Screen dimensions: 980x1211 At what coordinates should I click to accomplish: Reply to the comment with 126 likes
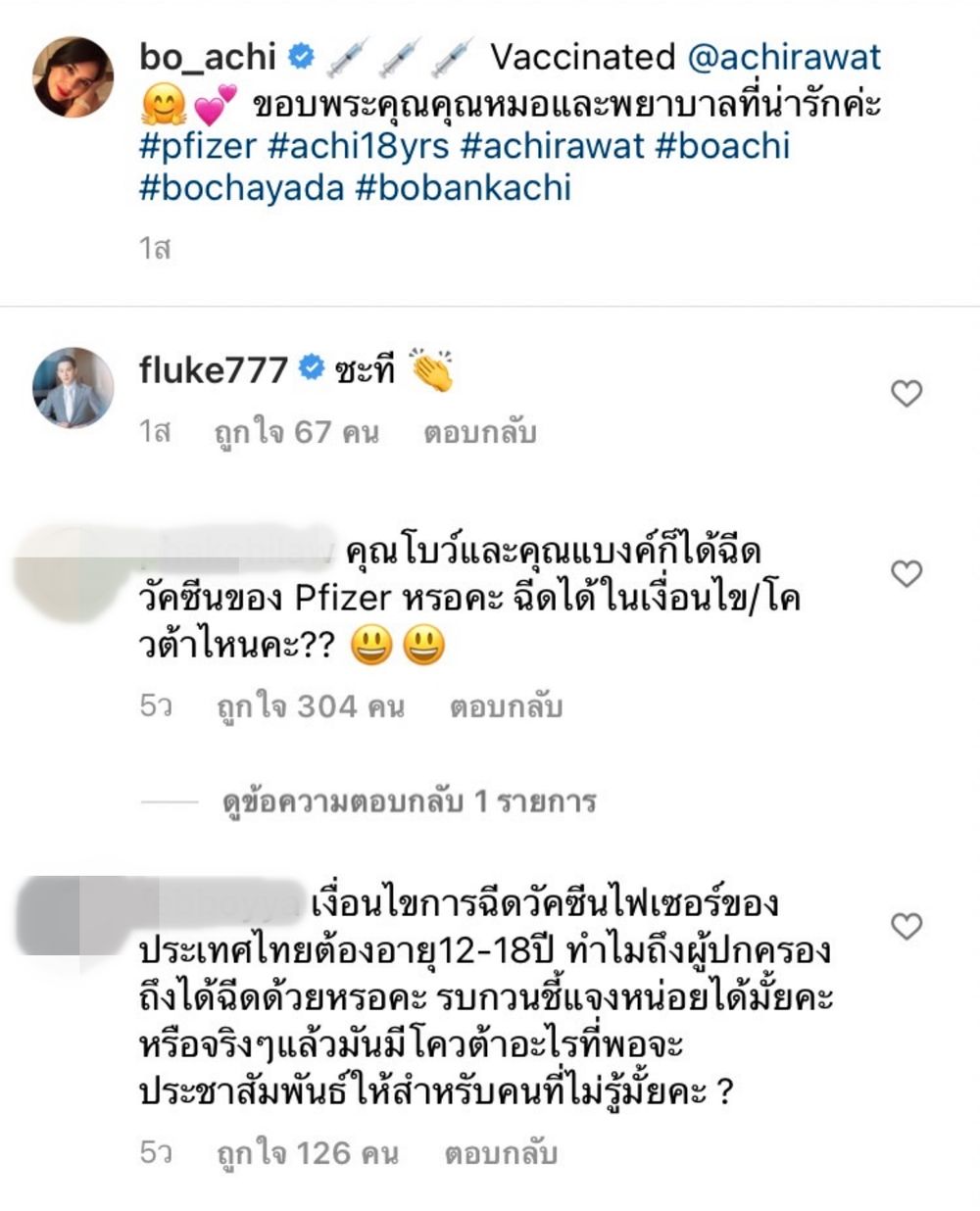pyautogui.click(x=500, y=1153)
